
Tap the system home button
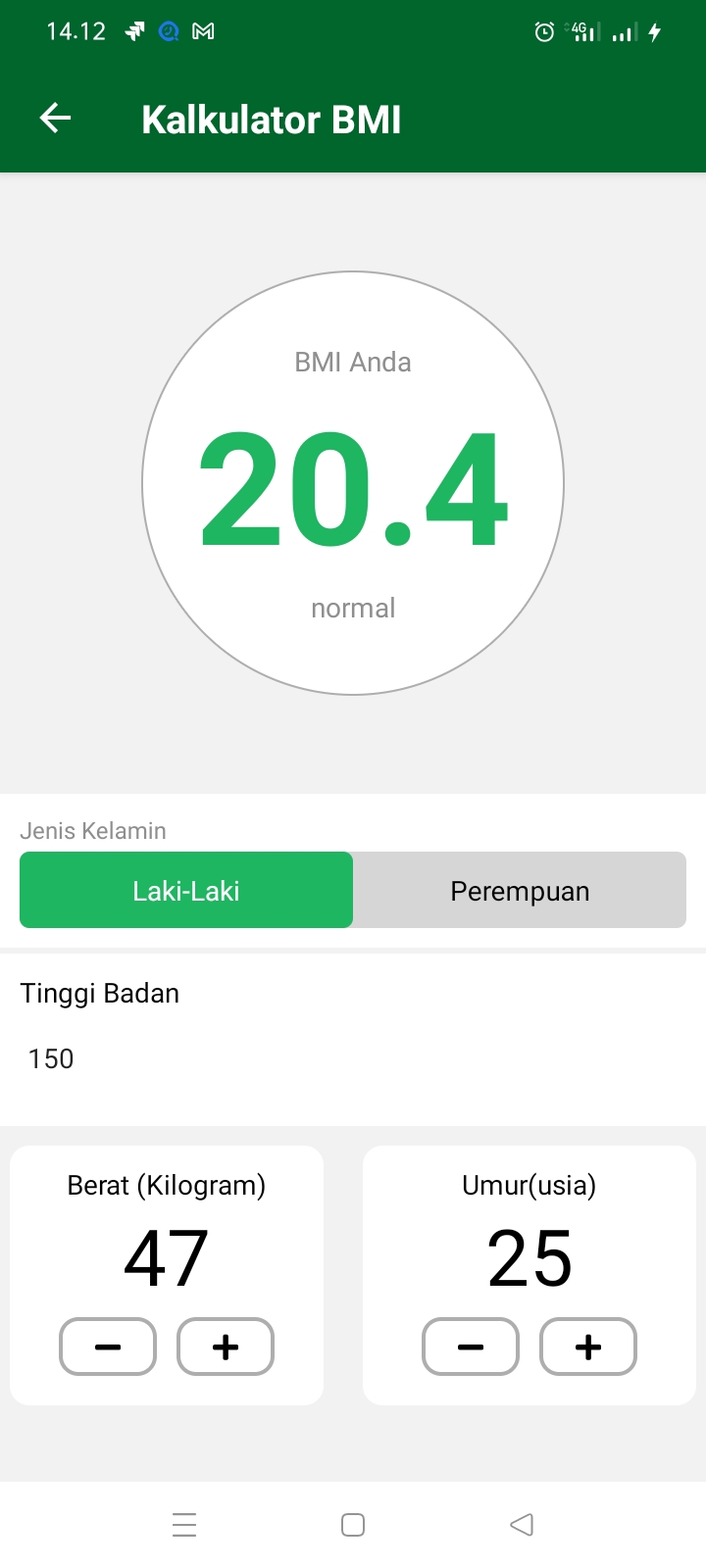click(353, 1525)
